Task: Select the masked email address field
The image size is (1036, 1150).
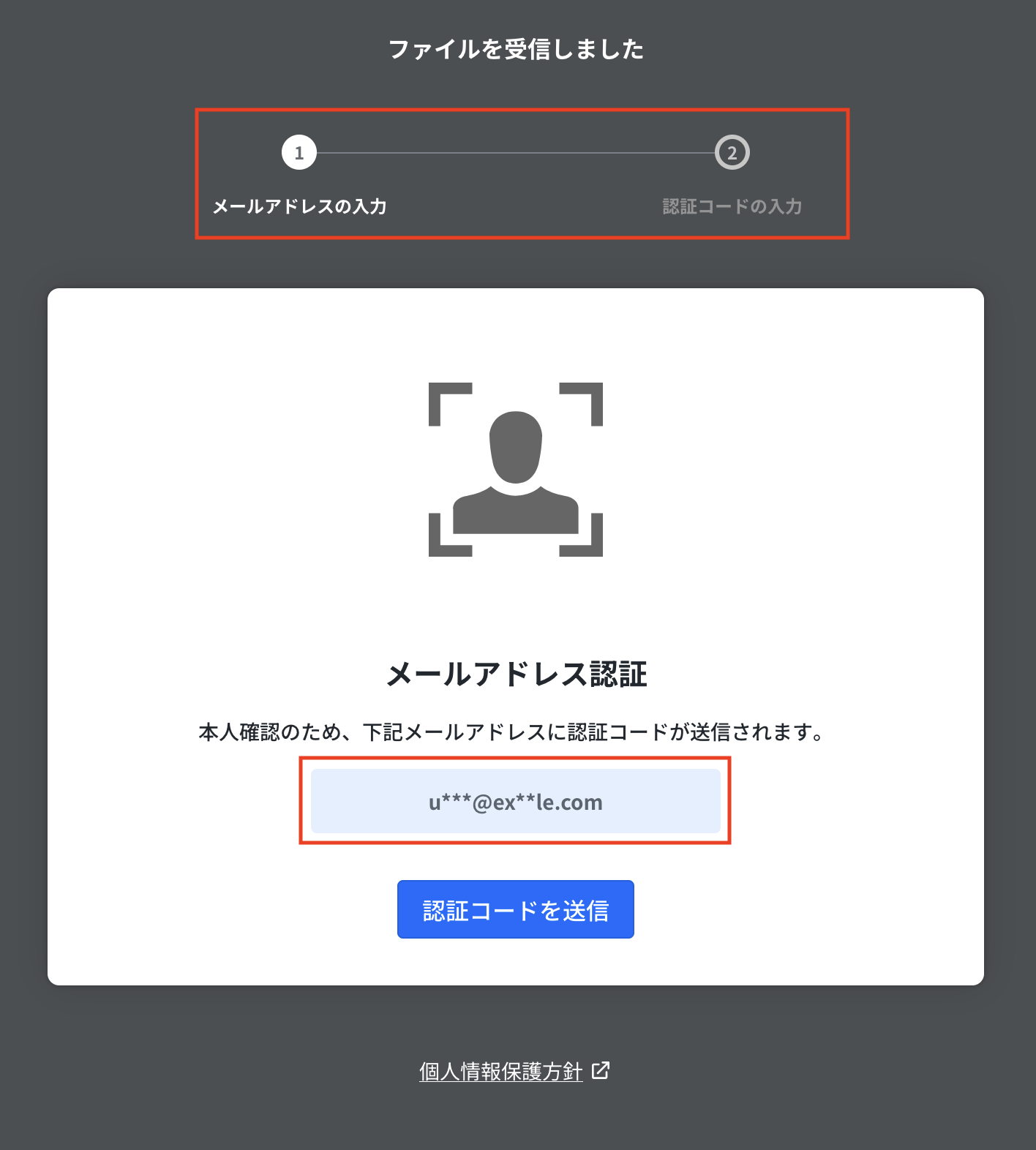Action: [x=515, y=802]
